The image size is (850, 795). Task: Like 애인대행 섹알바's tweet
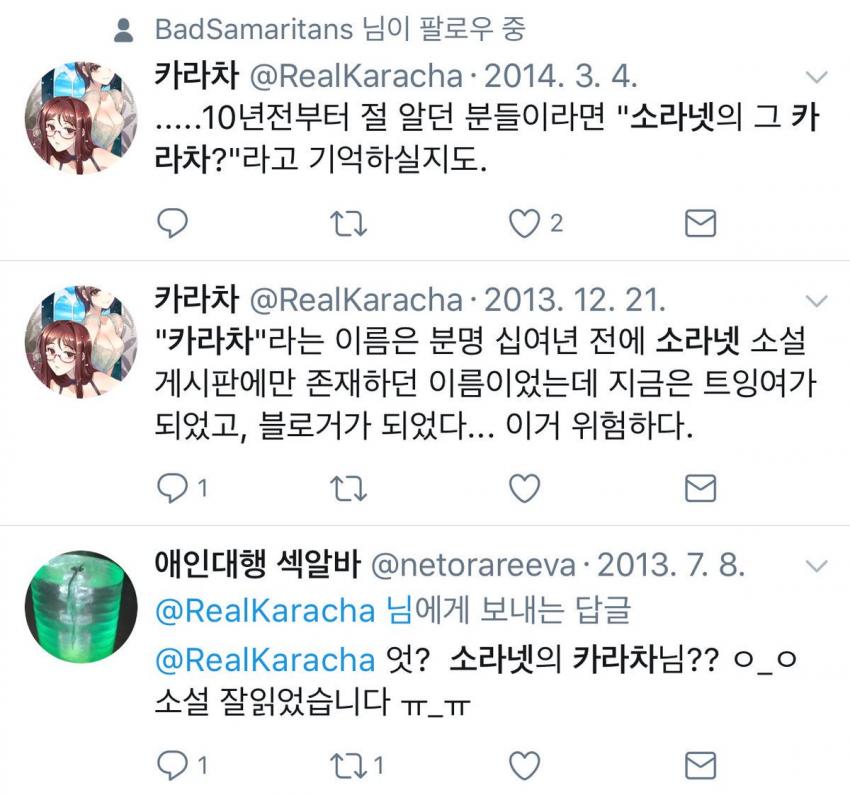pos(525,766)
